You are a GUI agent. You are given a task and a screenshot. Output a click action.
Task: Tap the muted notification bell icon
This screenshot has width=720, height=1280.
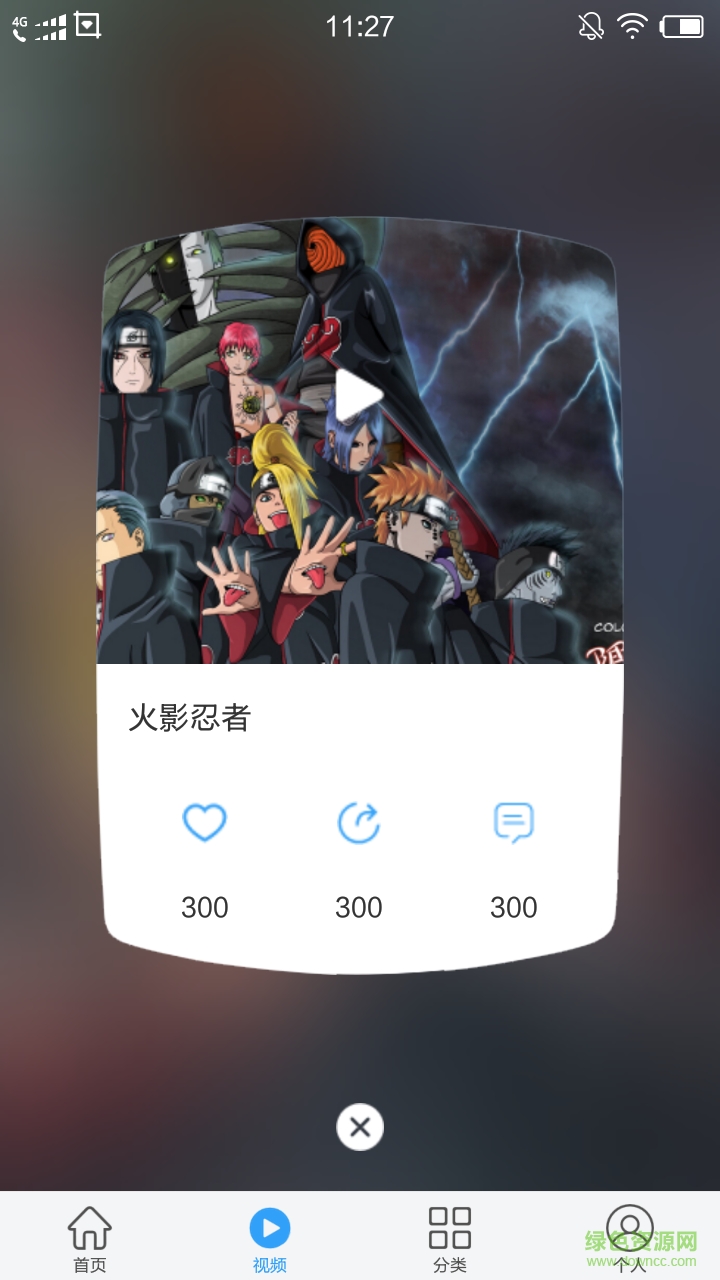(589, 25)
